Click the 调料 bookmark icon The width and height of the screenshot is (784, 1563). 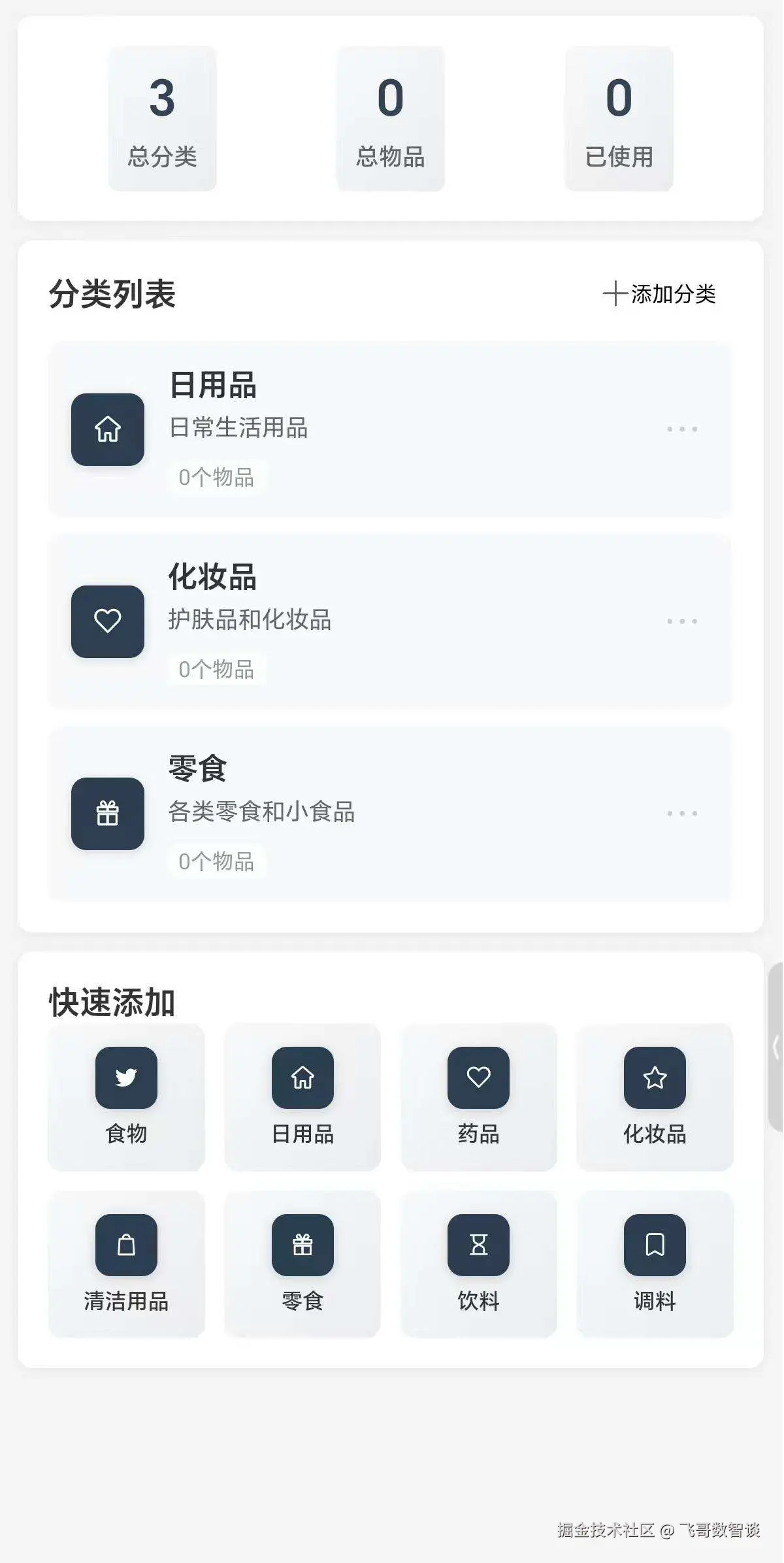click(655, 1245)
